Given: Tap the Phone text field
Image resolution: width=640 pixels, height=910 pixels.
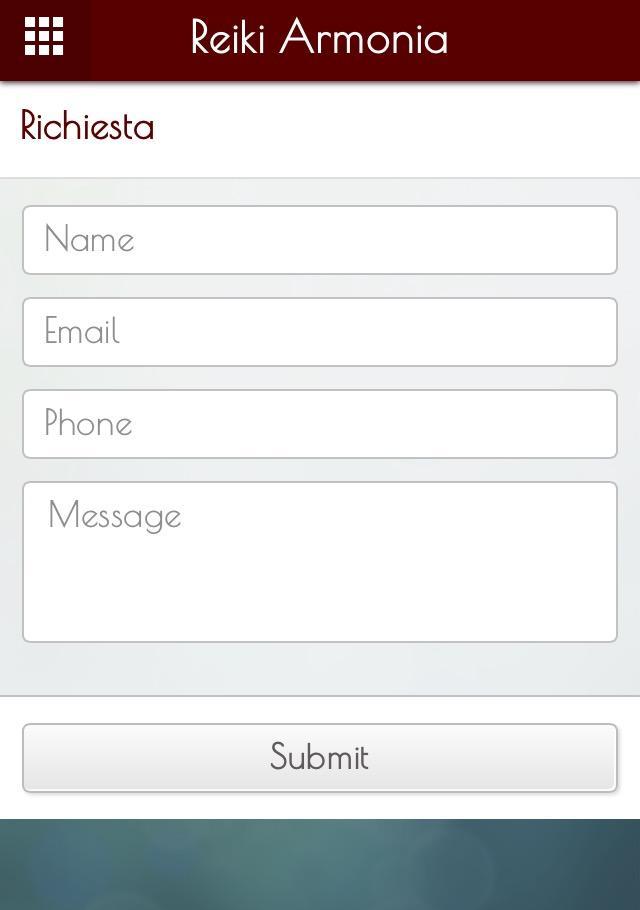Looking at the screenshot, I should point(320,424).
